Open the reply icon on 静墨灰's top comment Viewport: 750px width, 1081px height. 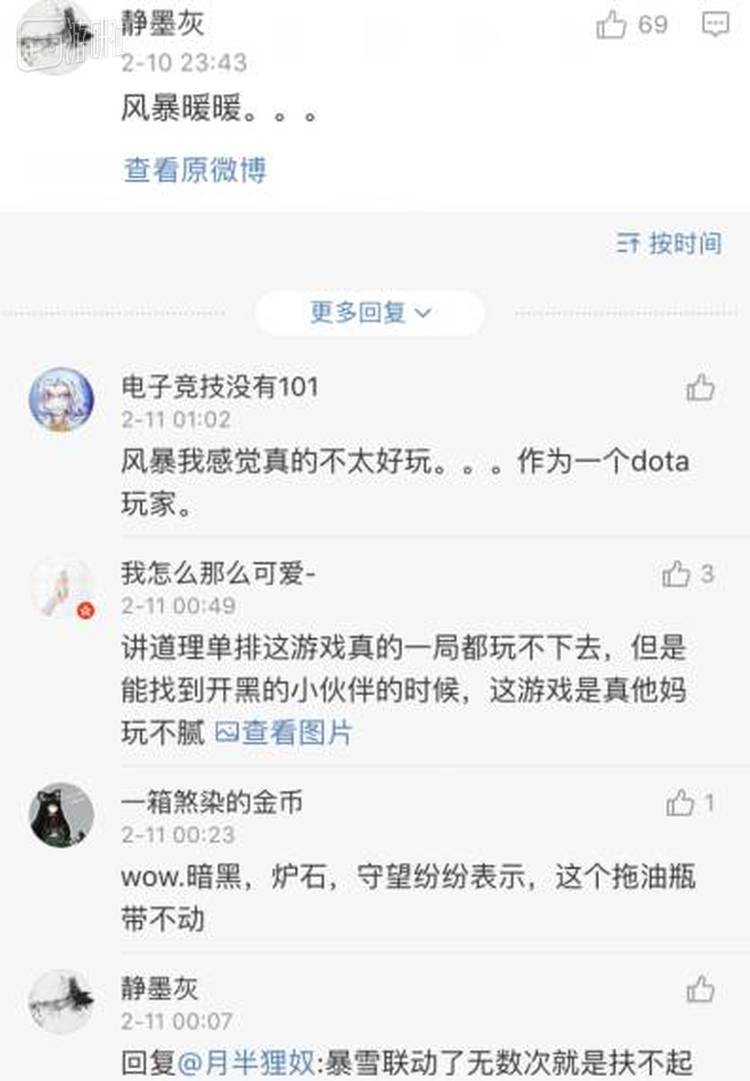point(715,24)
